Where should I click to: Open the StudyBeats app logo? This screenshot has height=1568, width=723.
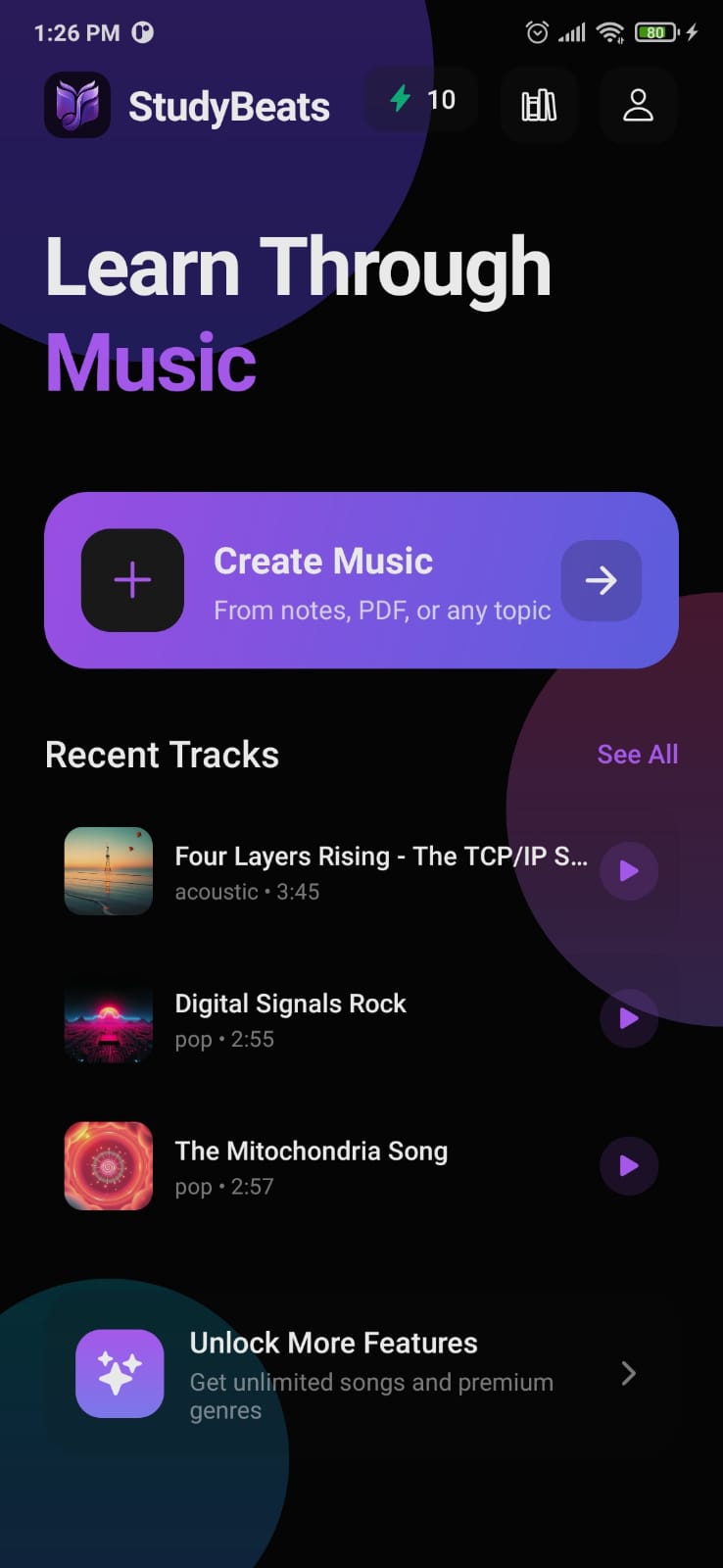(x=76, y=105)
